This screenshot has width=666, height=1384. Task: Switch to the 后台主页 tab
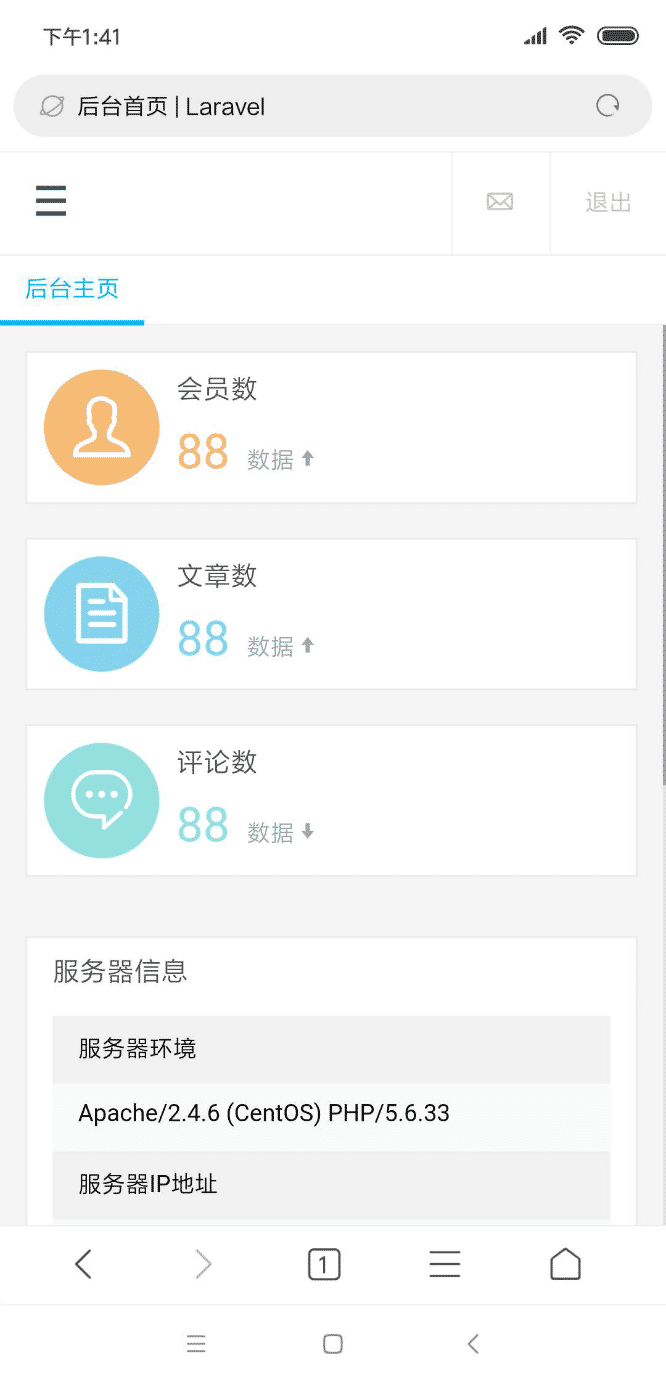(72, 290)
